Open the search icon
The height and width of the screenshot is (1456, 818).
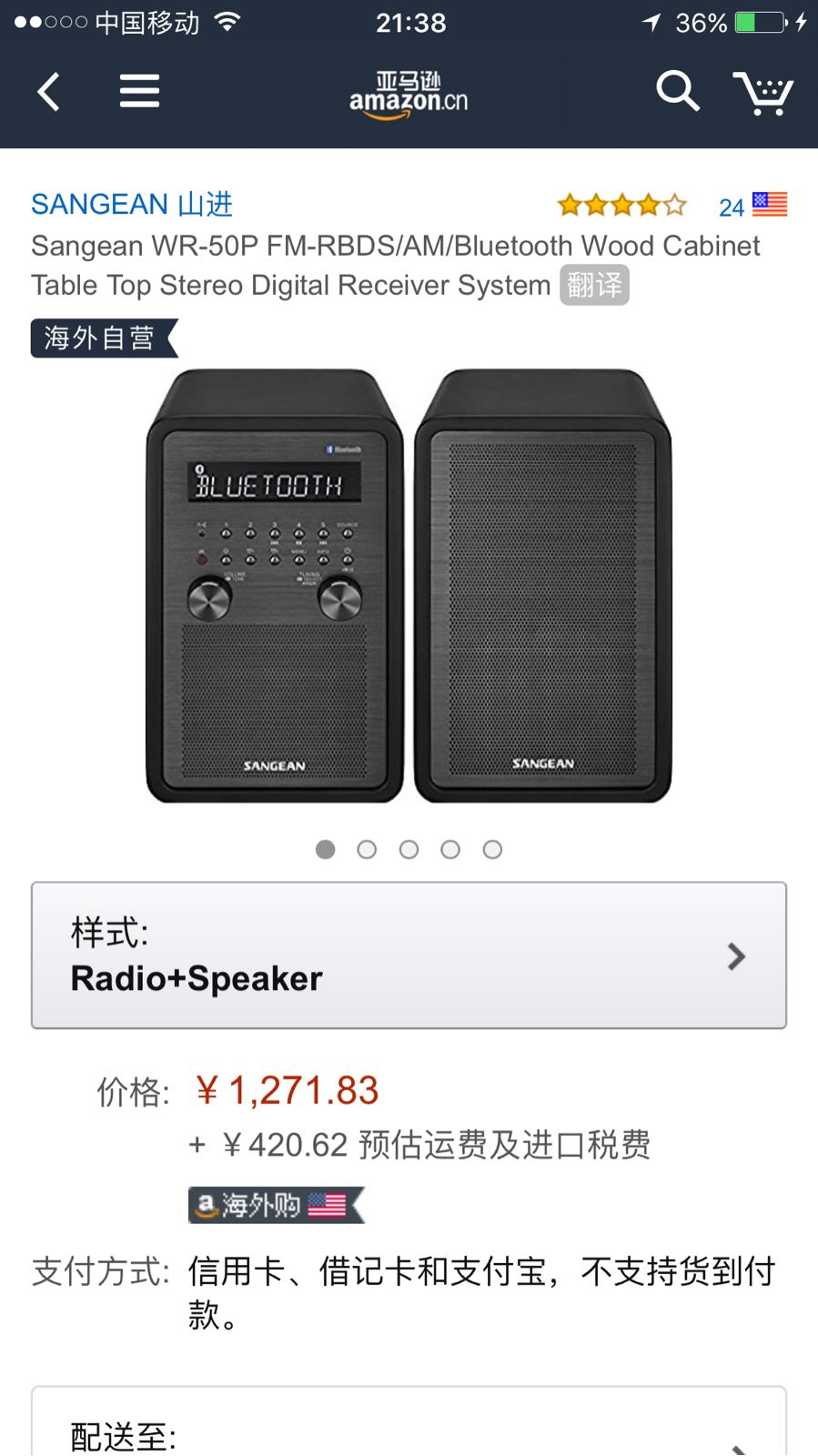tap(677, 92)
